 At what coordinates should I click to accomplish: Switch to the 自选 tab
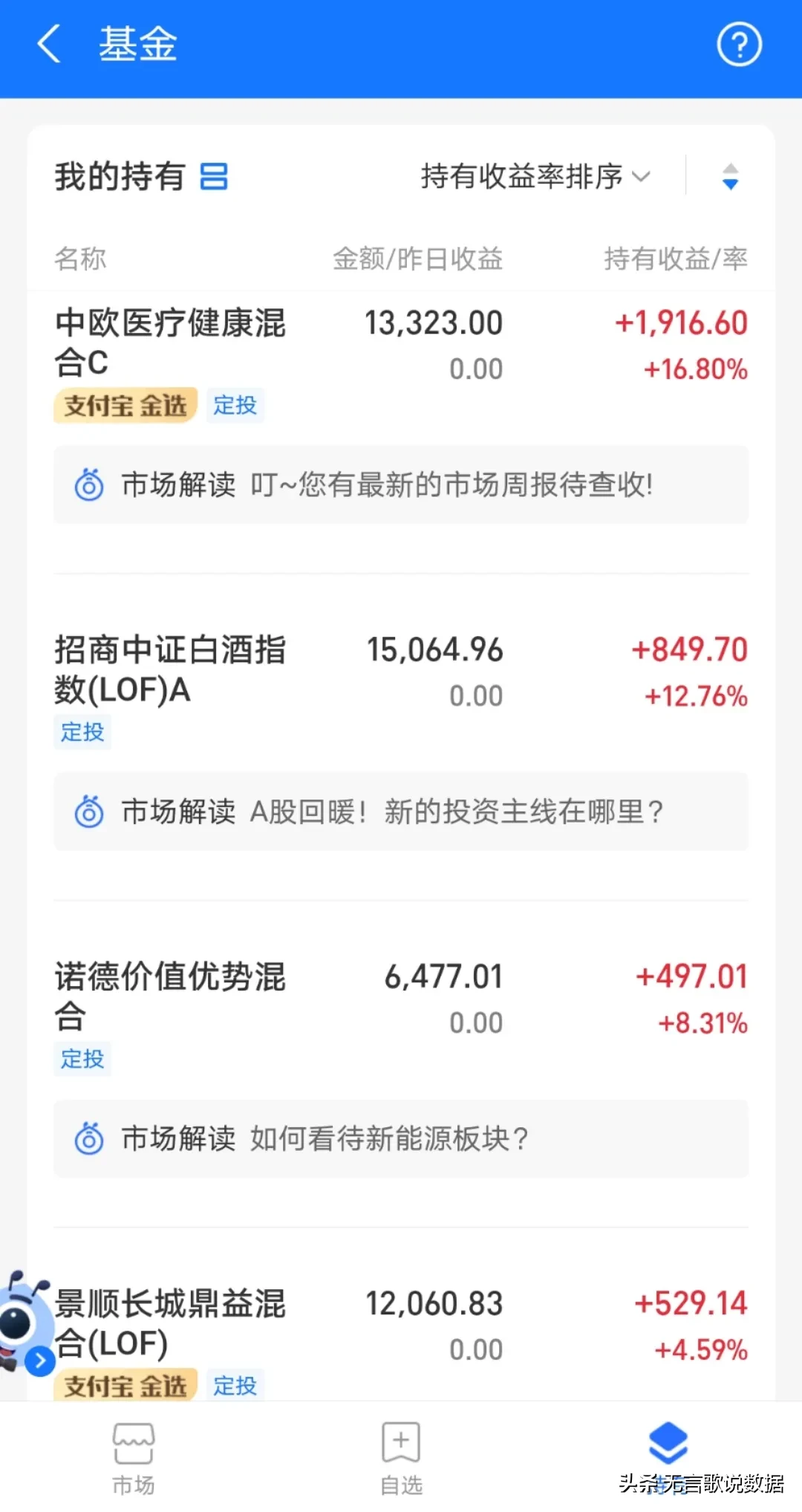(401, 1458)
